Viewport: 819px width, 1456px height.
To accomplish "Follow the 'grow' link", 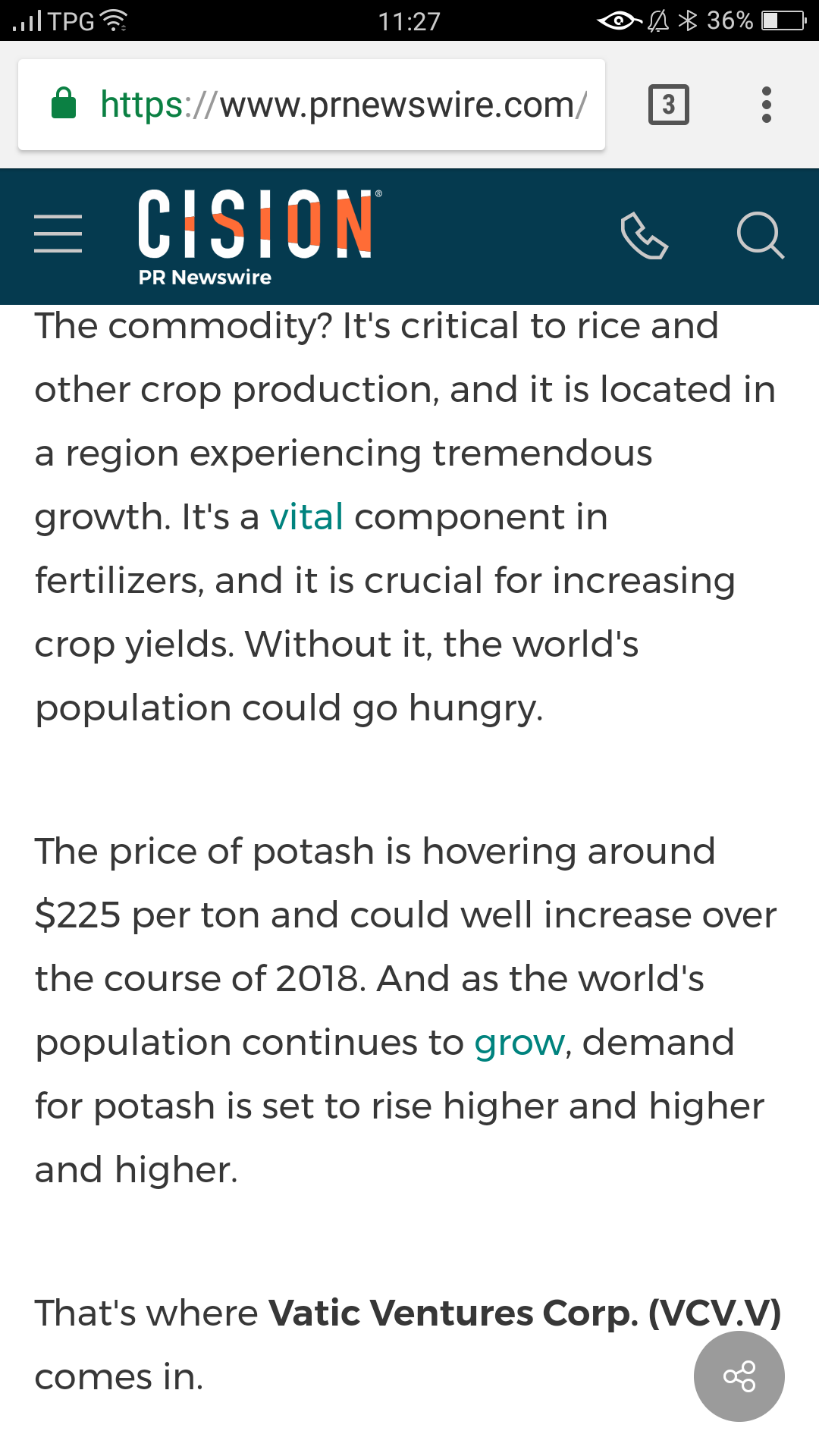I will (519, 1043).
